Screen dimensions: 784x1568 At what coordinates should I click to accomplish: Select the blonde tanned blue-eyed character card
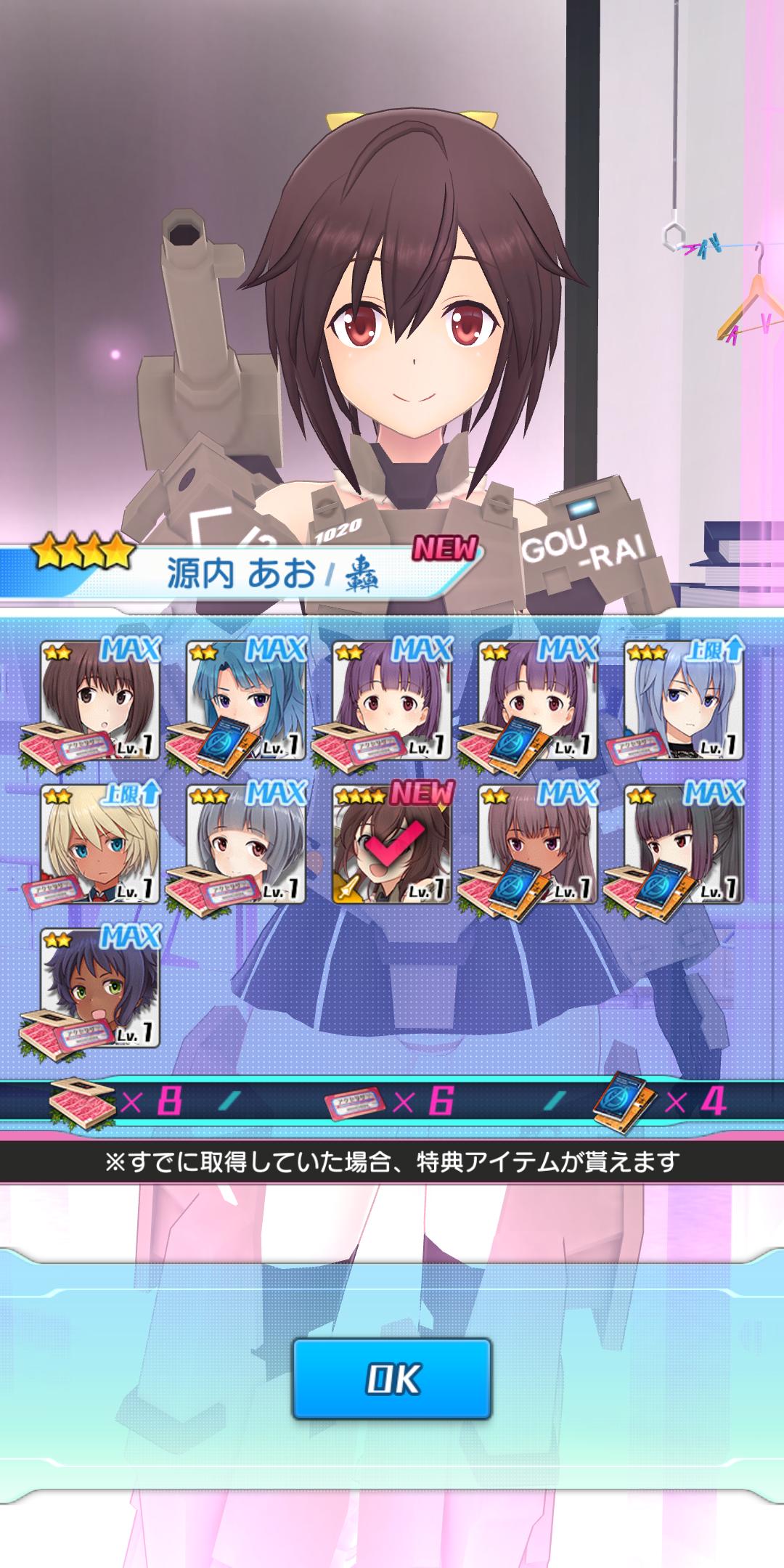click(x=99, y=844)
